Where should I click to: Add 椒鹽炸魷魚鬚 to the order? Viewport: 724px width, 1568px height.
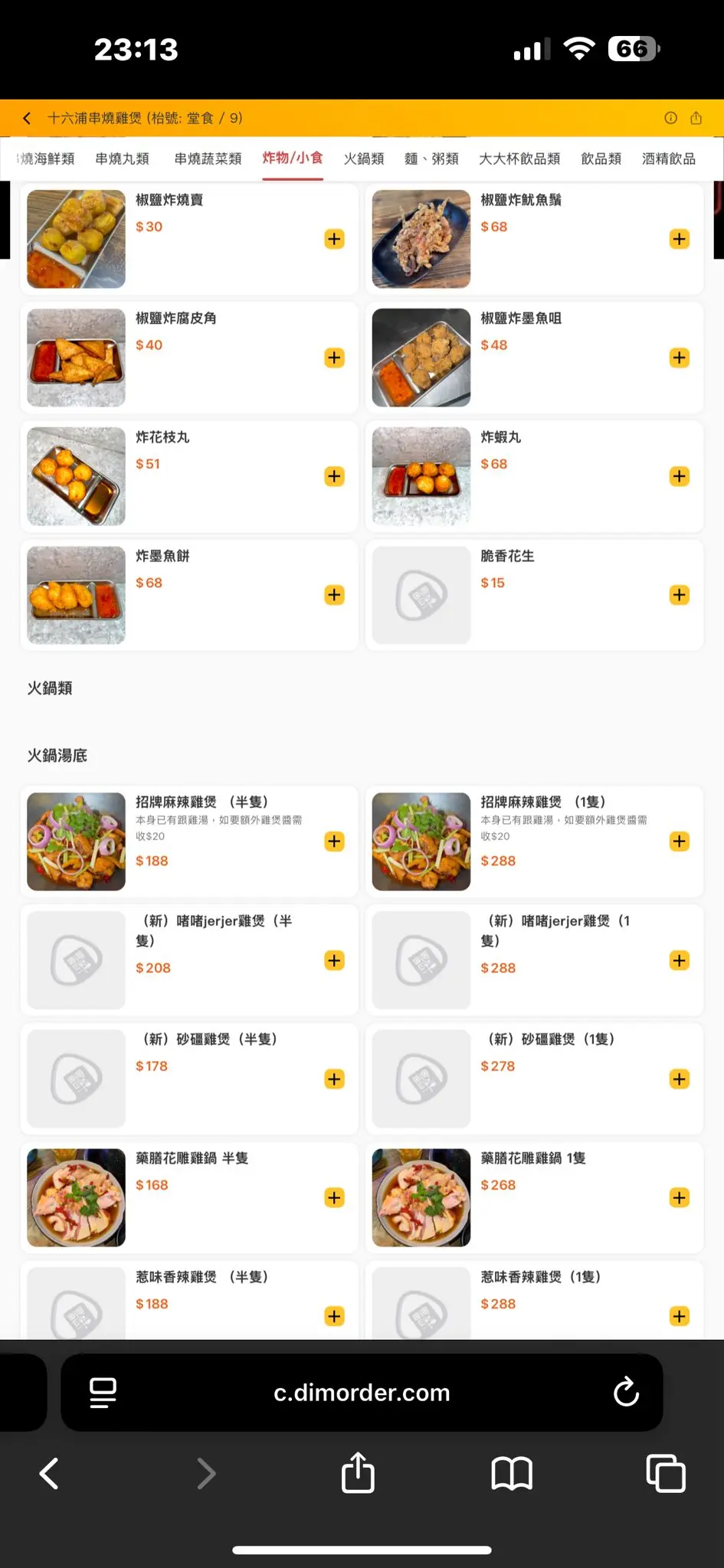click(679, 239)
